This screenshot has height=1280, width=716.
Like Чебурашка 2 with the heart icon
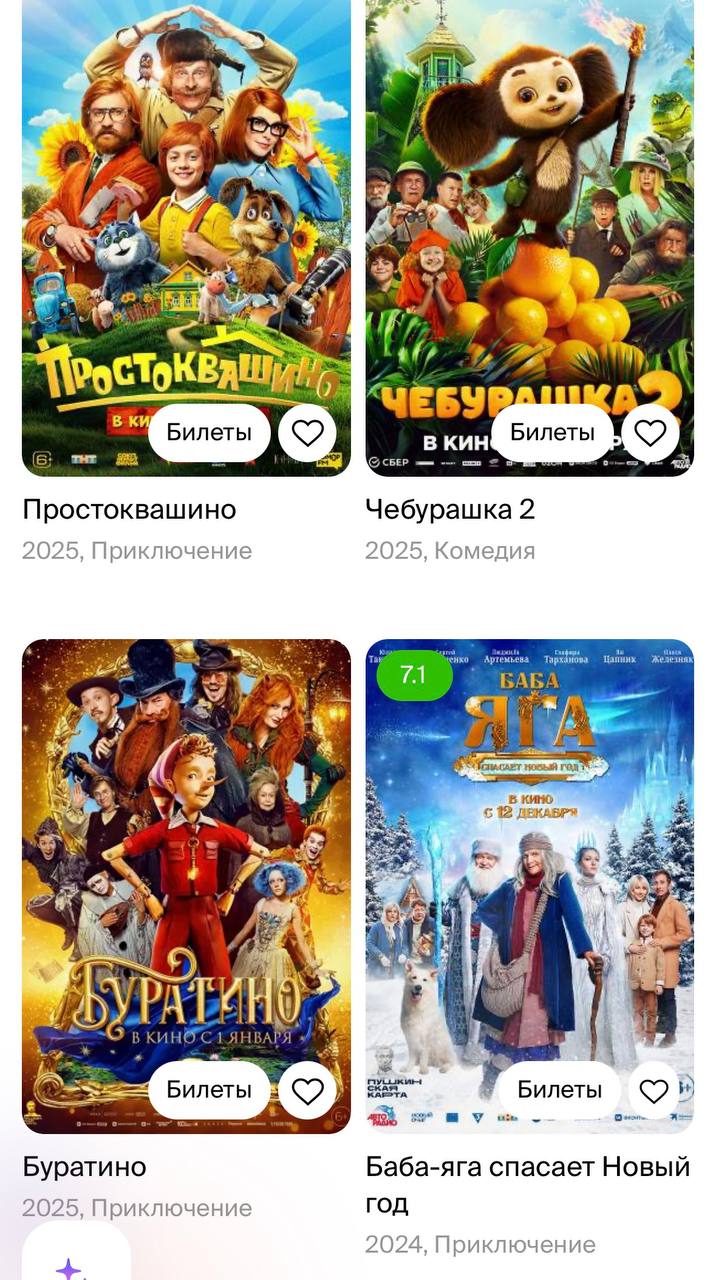[x=651, y=433]
